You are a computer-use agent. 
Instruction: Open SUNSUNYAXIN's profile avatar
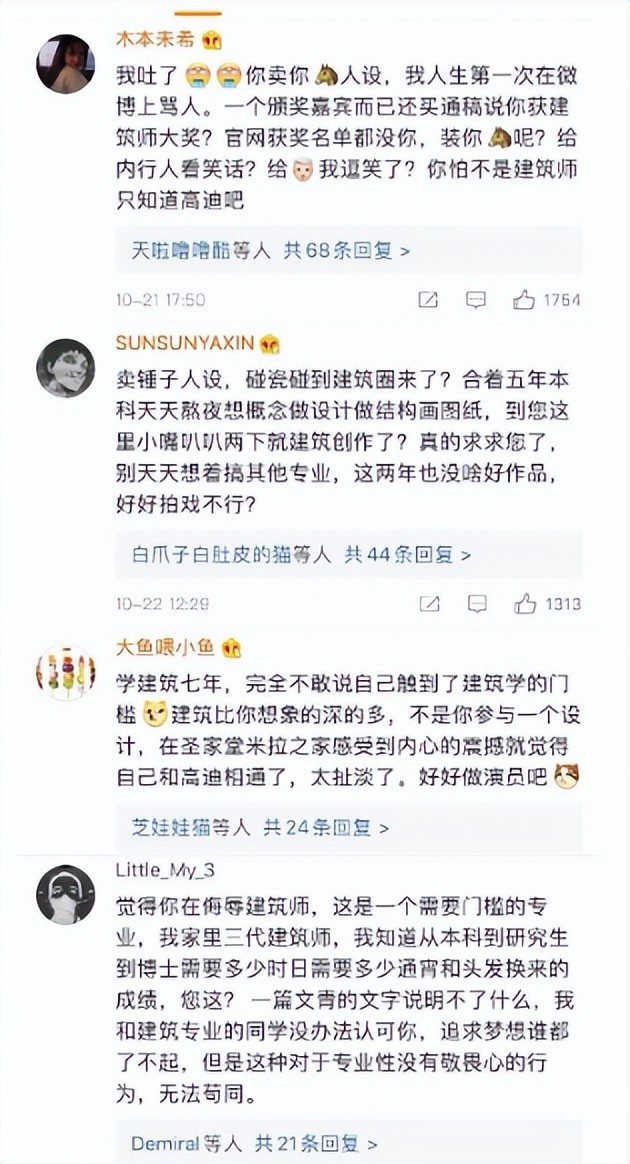pyautogui.click(x=65, y=368)
